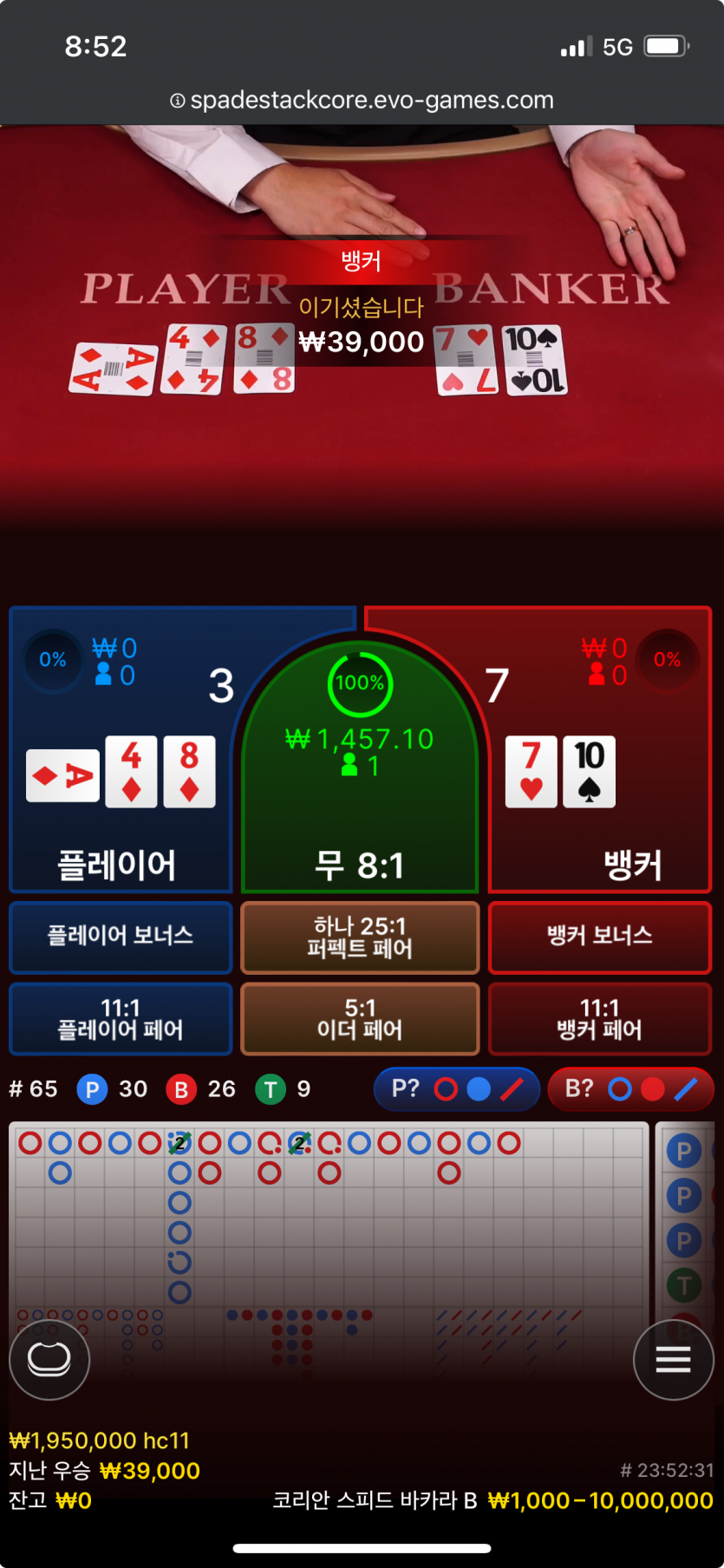724x1568 pixels.
Task: Tap the B? banker prediction button
Action: tap(630, 1088)
